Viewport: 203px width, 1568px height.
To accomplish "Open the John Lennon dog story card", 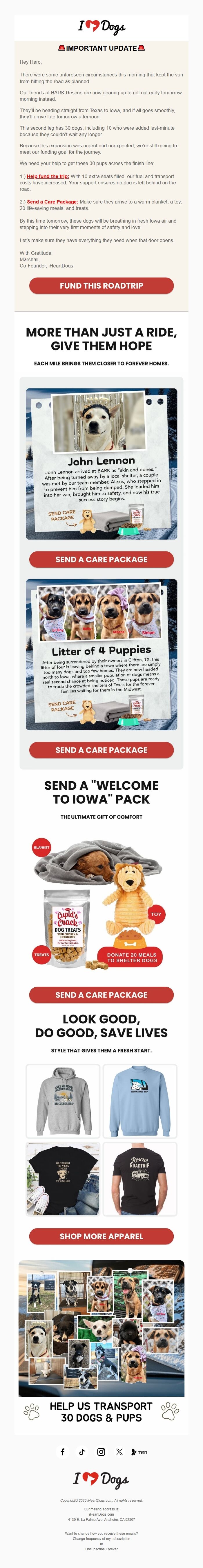I will (x=101, y=463).
